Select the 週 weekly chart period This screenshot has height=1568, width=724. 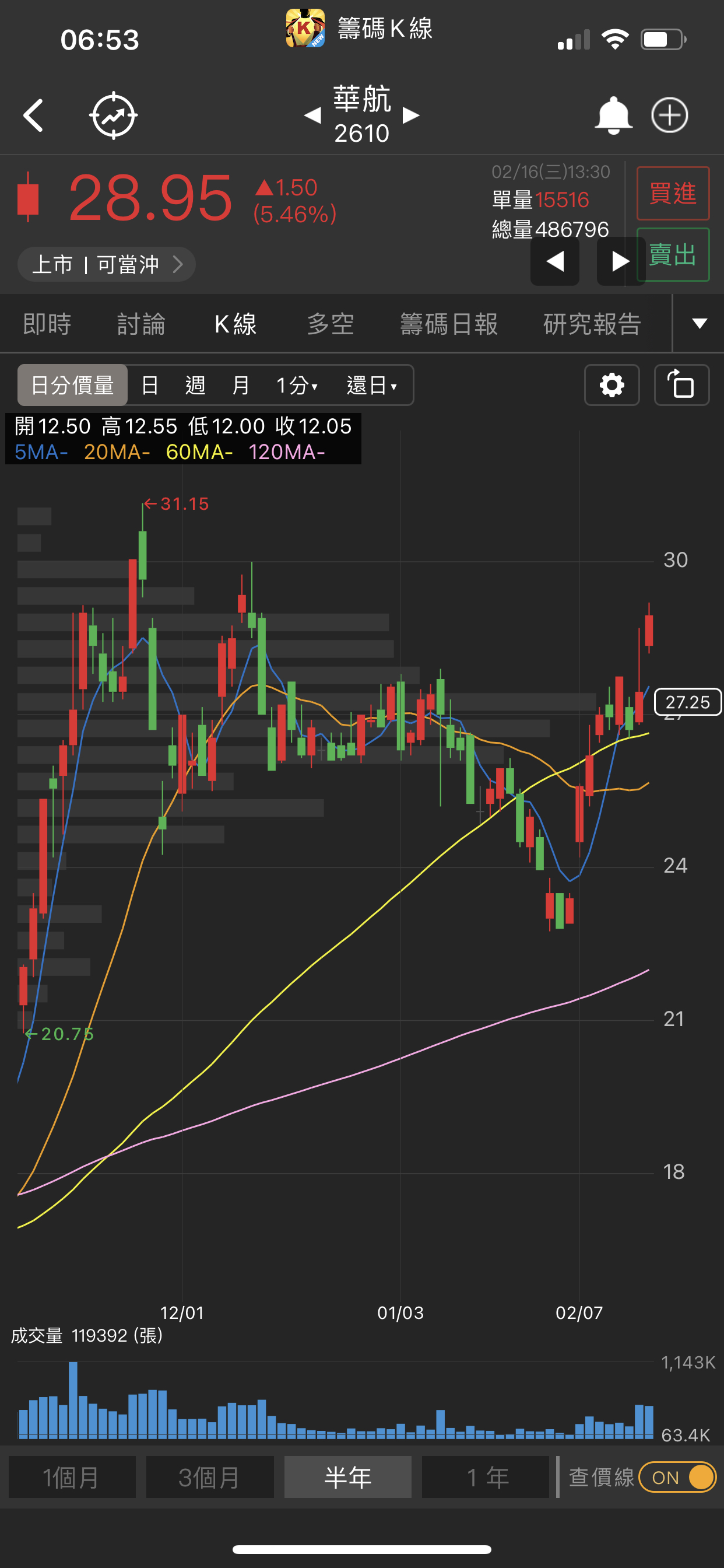(195, 386)
